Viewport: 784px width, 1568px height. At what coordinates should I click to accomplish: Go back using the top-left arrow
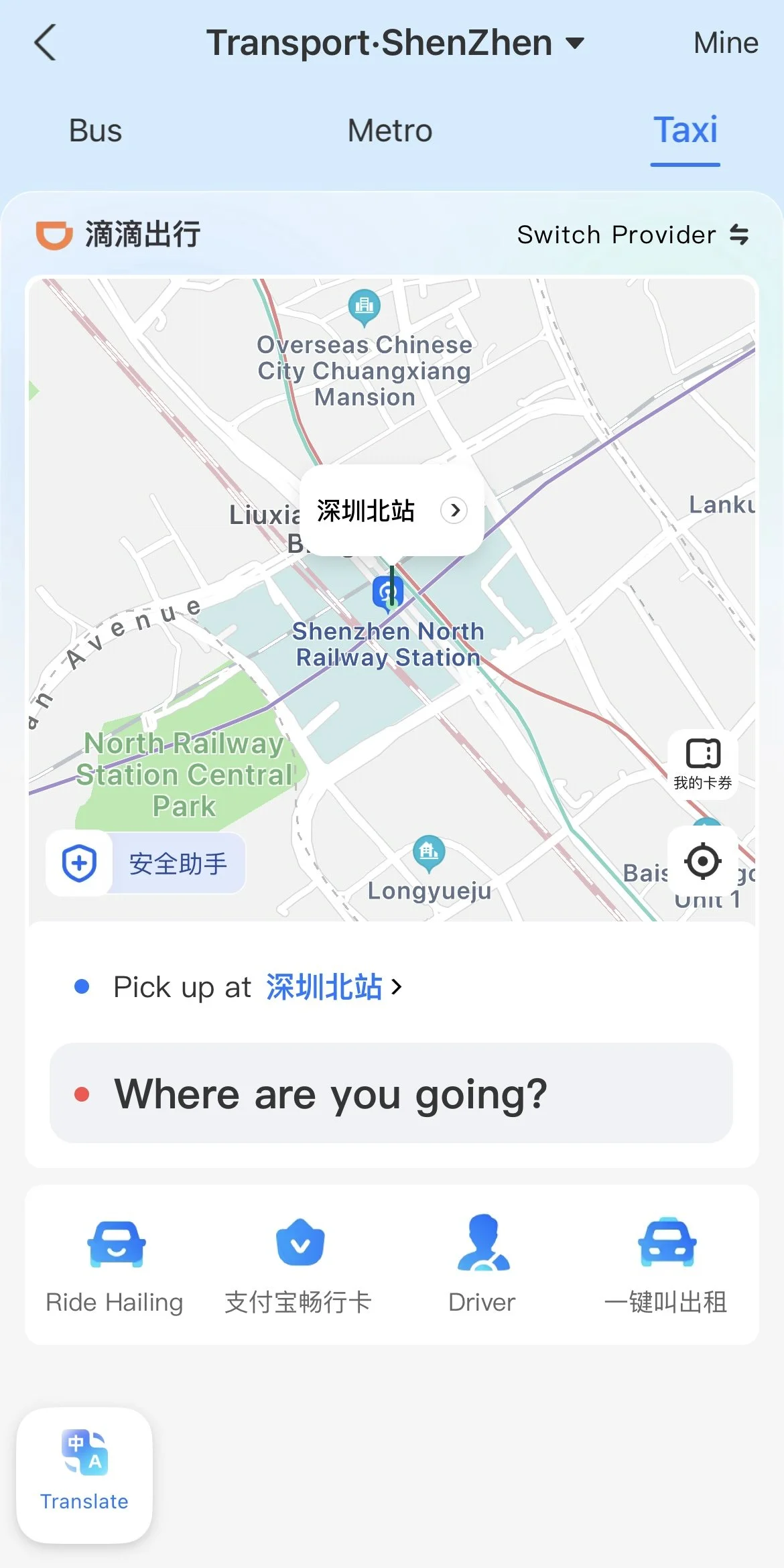[x=46, y=43]
